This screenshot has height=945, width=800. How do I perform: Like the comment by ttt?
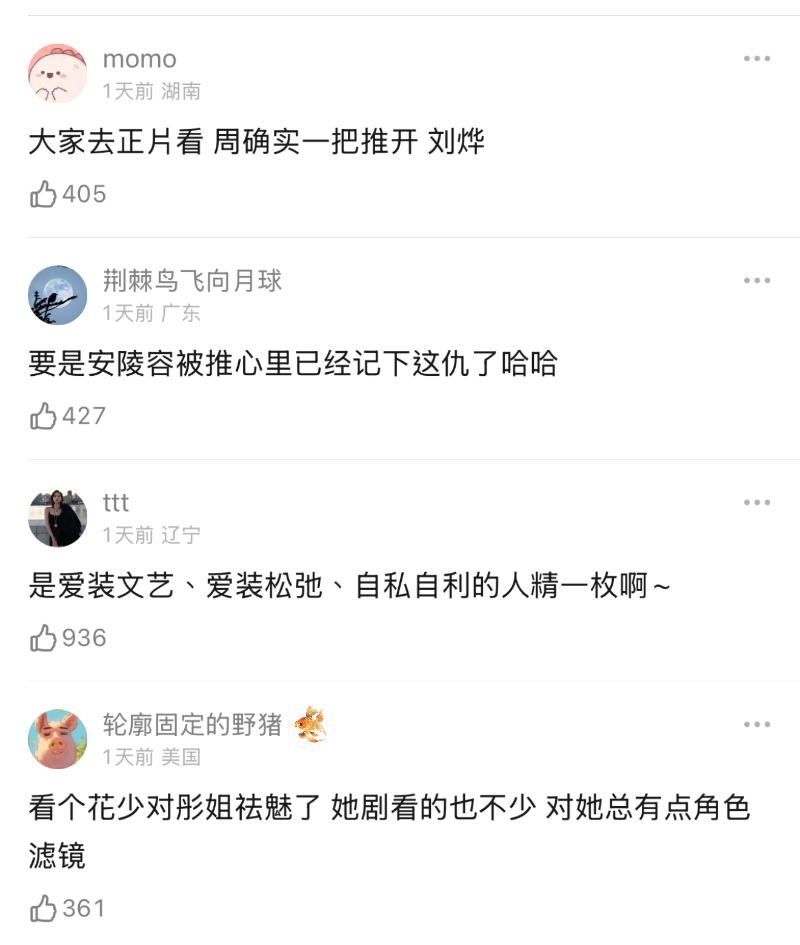pos(44,638)
